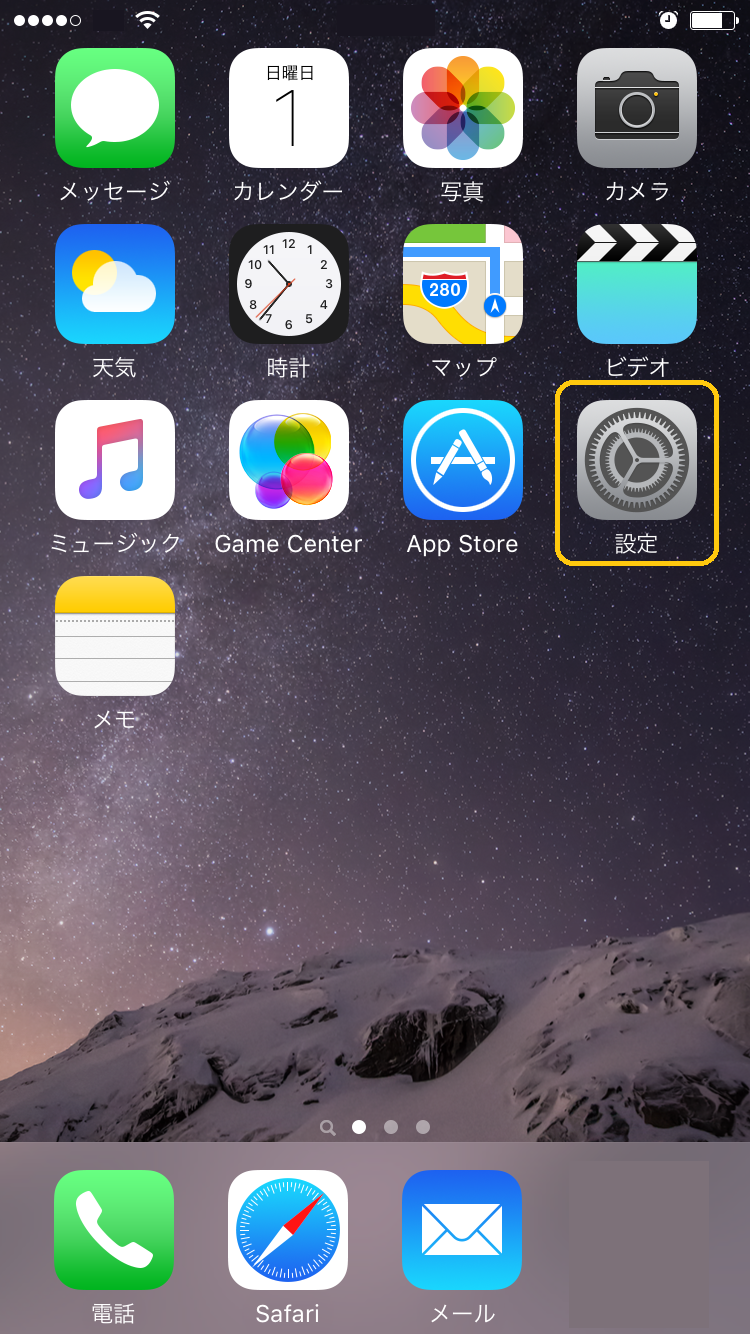Viewport: 750px width, 1334px height.
Task: Tap the page indicator dots
Action: [x=391, y=1127]
